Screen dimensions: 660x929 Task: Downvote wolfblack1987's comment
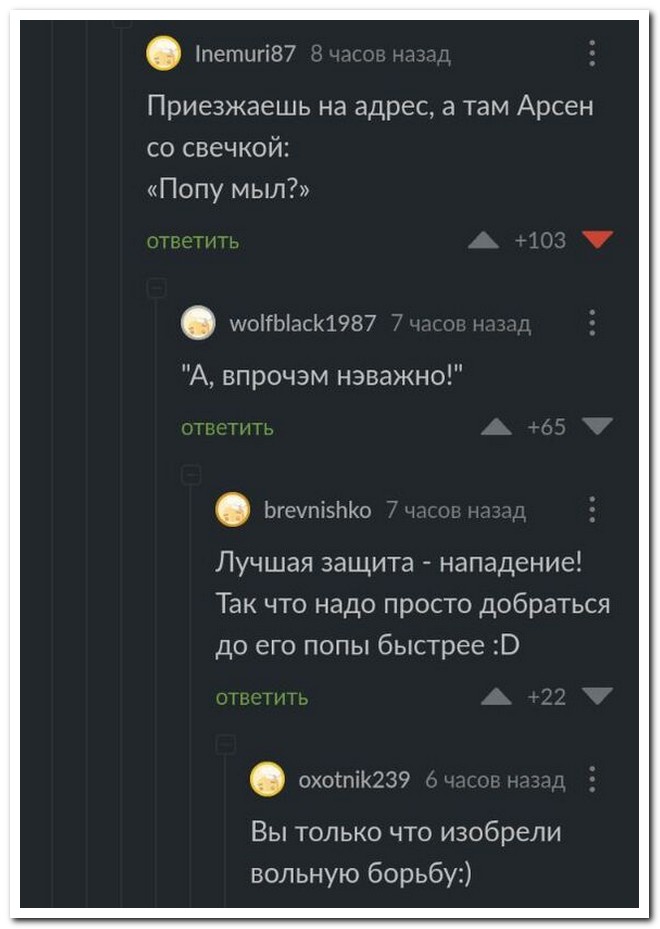(x=598, y=428)
